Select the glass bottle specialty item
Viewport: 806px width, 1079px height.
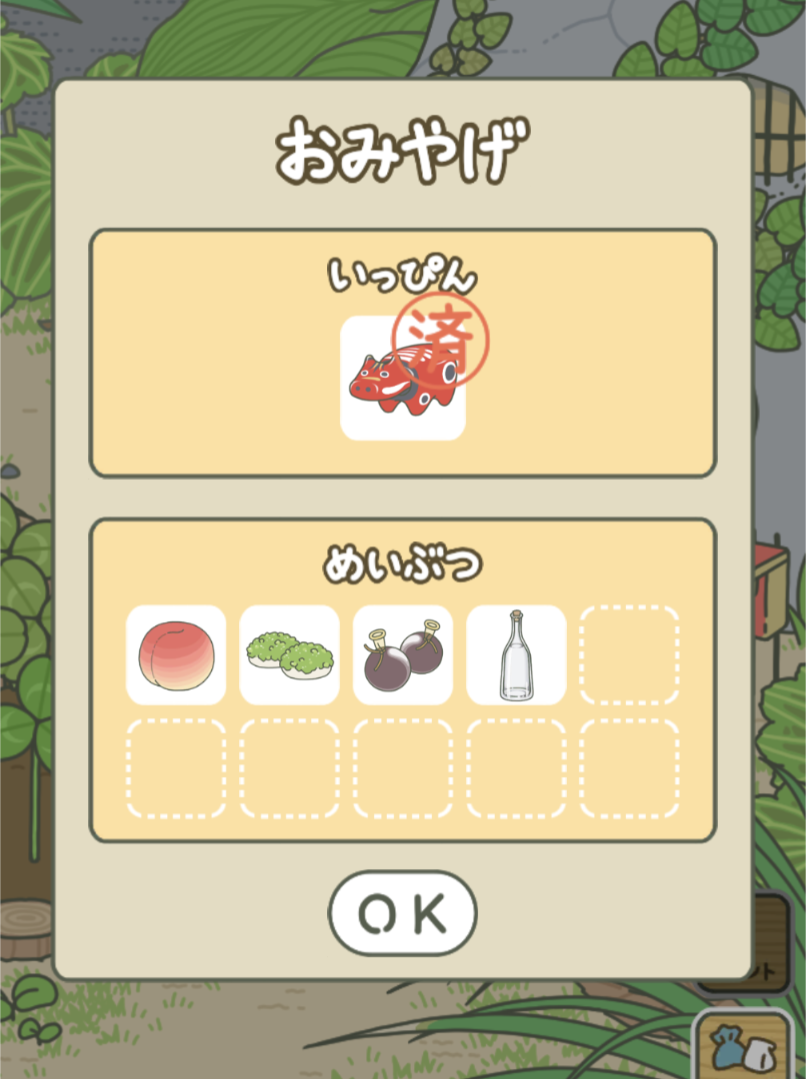coord(516,655)
